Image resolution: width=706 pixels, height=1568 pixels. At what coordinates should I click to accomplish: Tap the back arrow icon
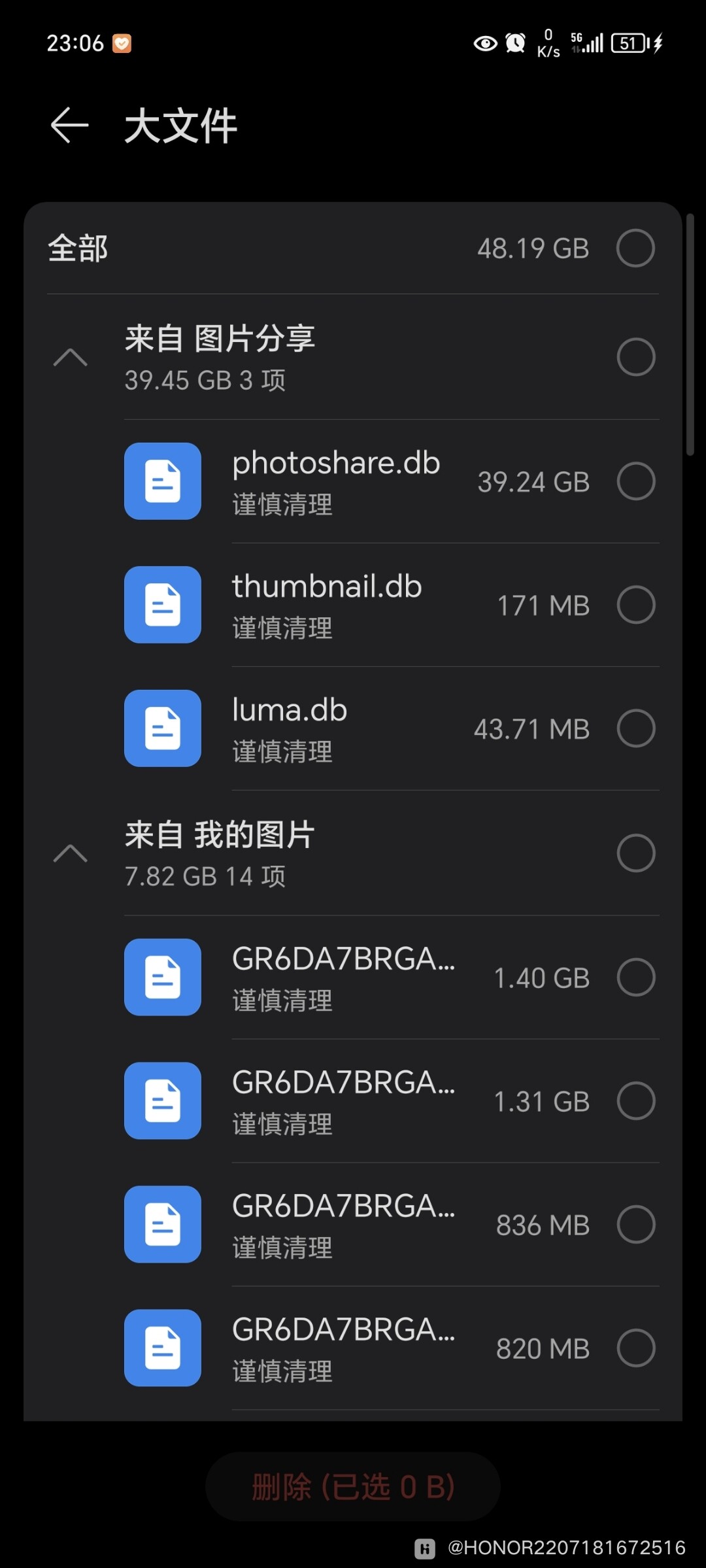[x=69, y=124]
